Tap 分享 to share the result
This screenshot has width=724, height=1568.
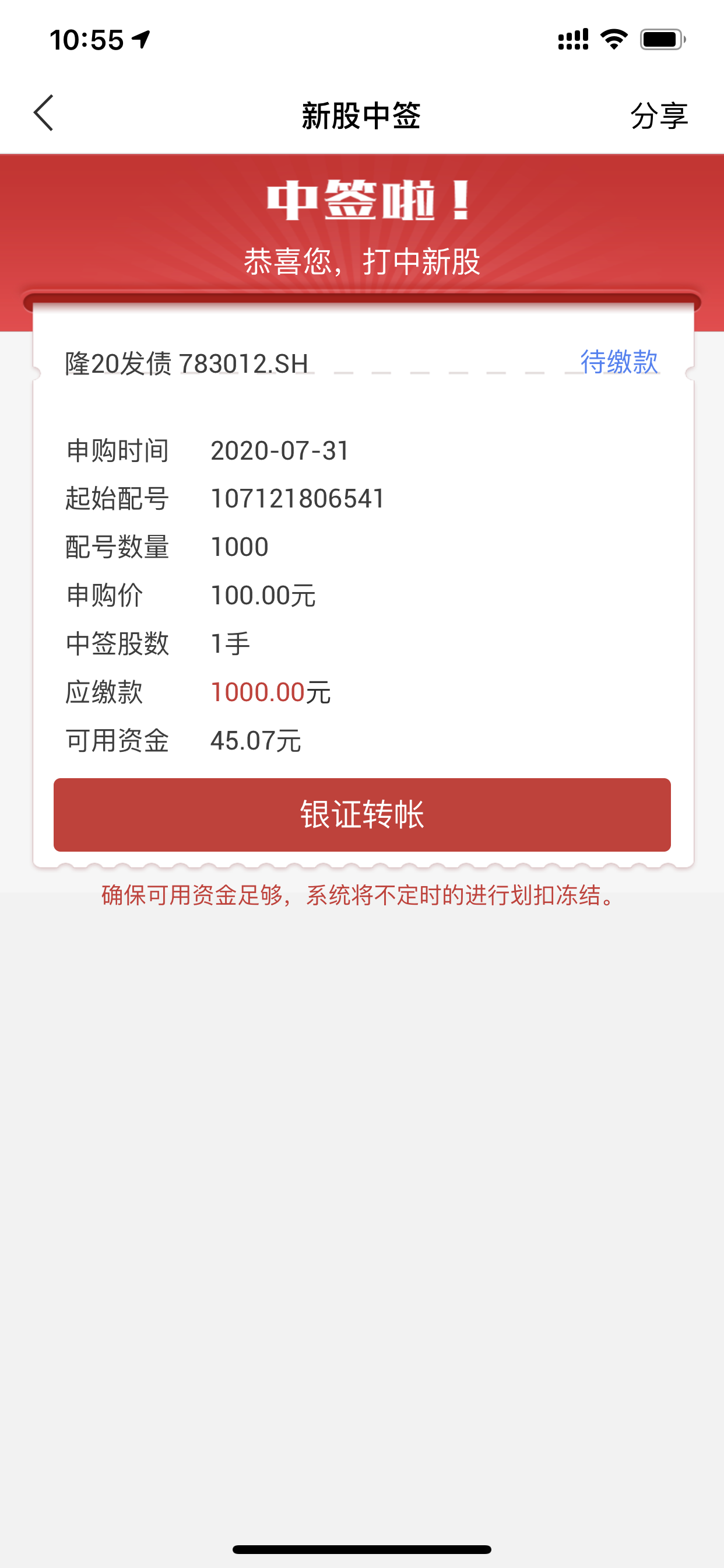click(x=658, y=115)
